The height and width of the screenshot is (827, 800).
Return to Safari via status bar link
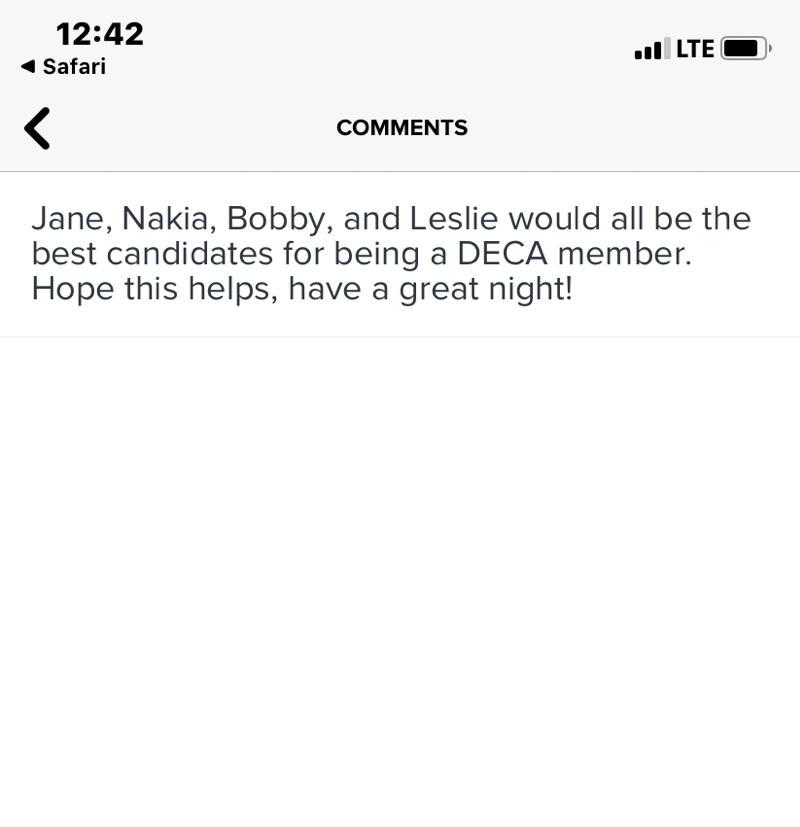pos(64,67)
